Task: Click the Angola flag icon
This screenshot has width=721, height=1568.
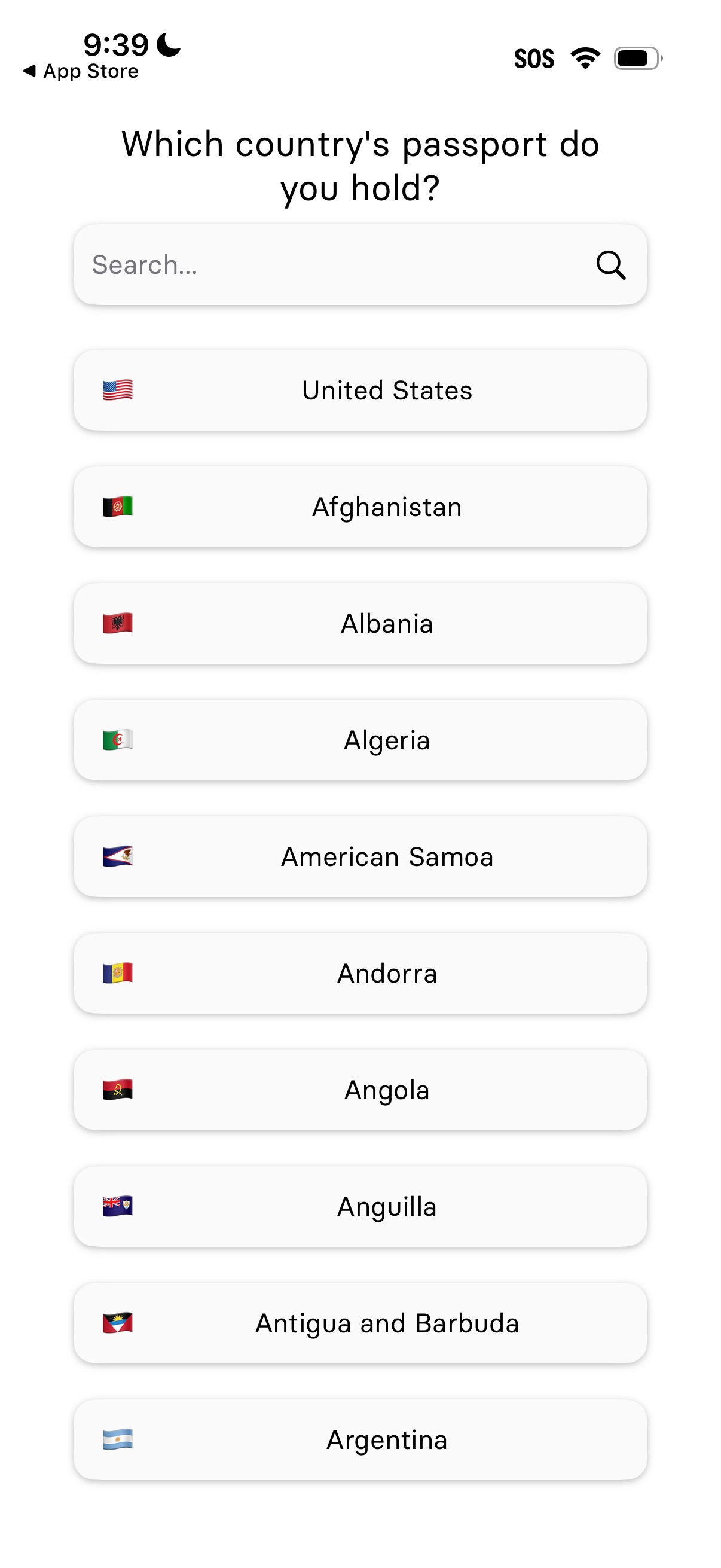Action: click(118, 1090)
